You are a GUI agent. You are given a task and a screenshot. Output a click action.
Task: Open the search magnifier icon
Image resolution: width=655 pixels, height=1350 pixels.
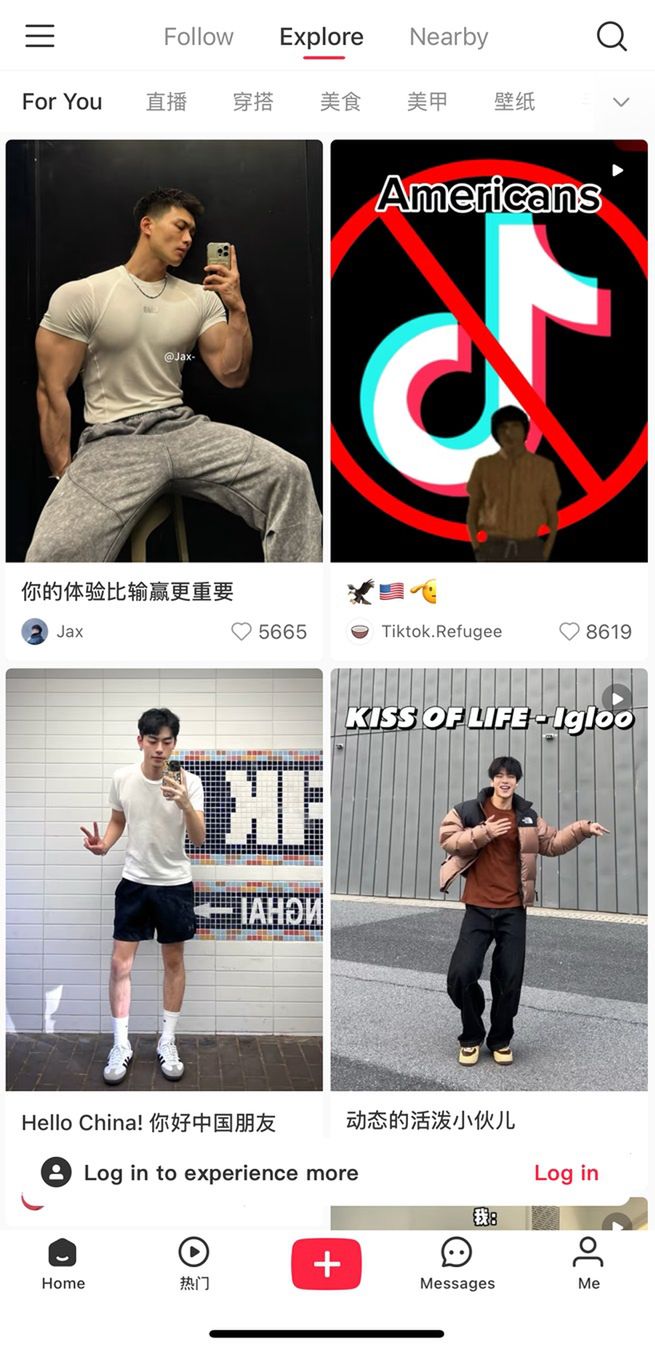coord(611,36)
